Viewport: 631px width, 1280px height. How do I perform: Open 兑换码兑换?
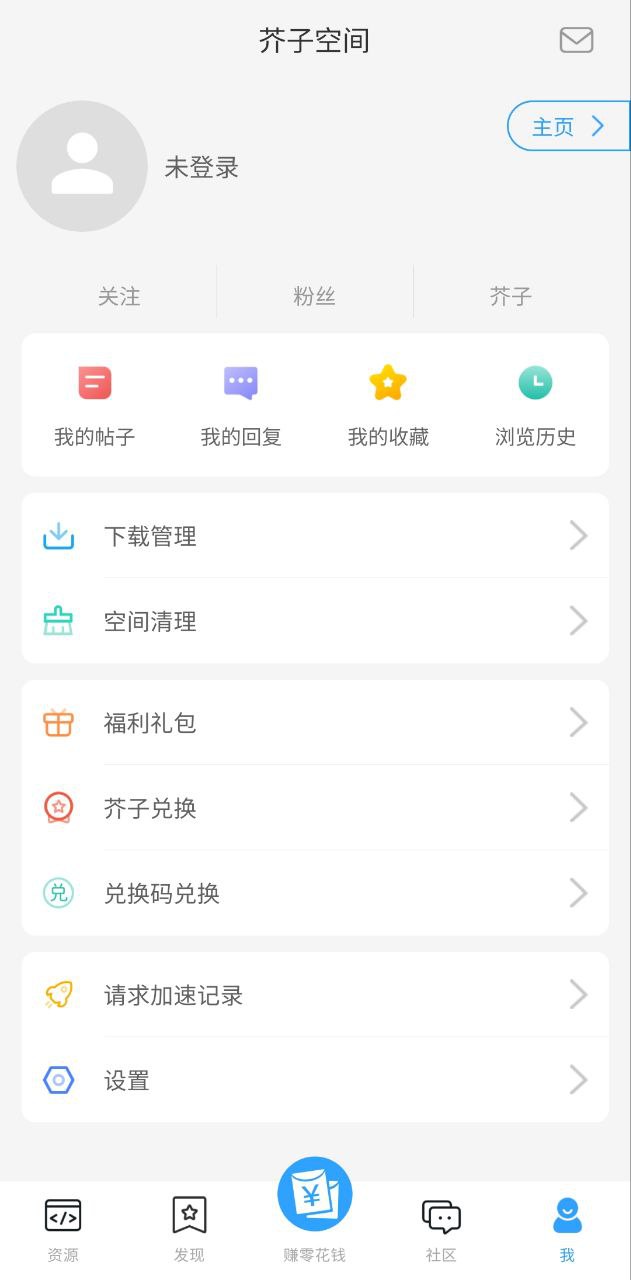point(315,893)
